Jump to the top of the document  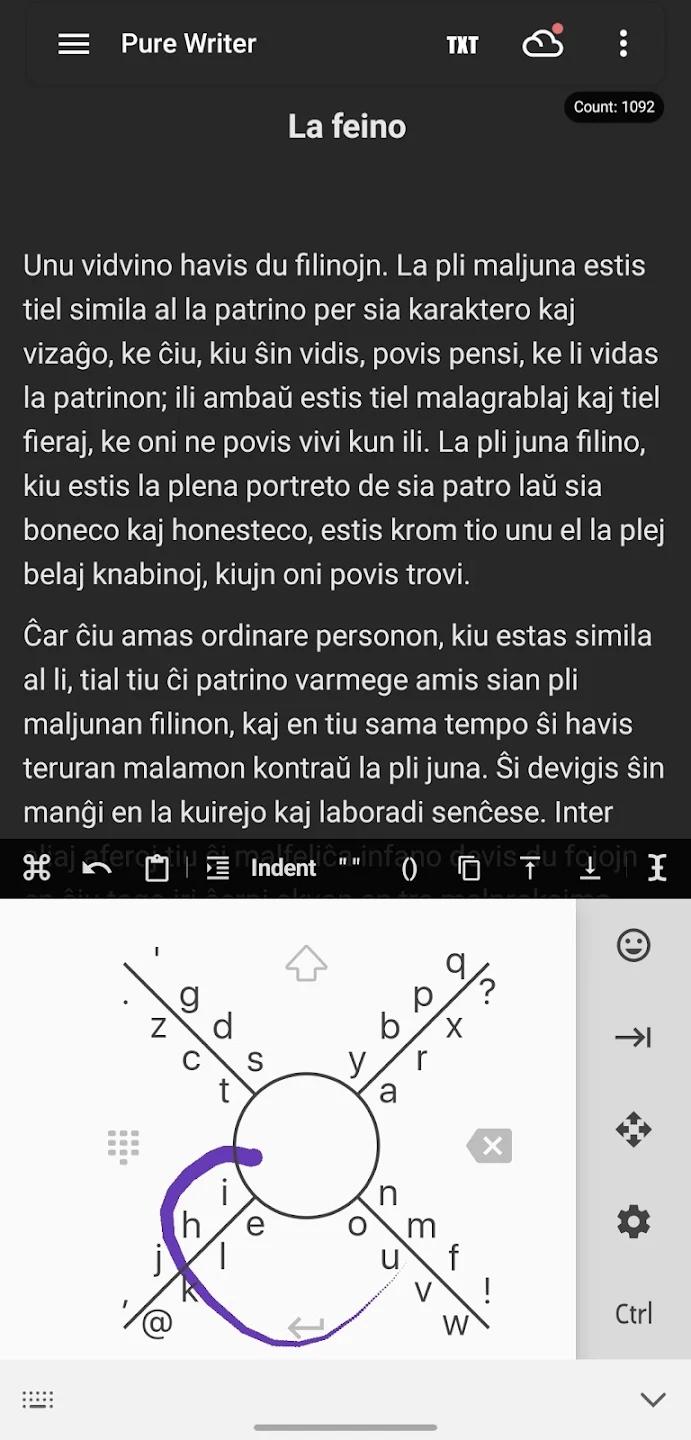pyautogui.click(x=530, y=868)
